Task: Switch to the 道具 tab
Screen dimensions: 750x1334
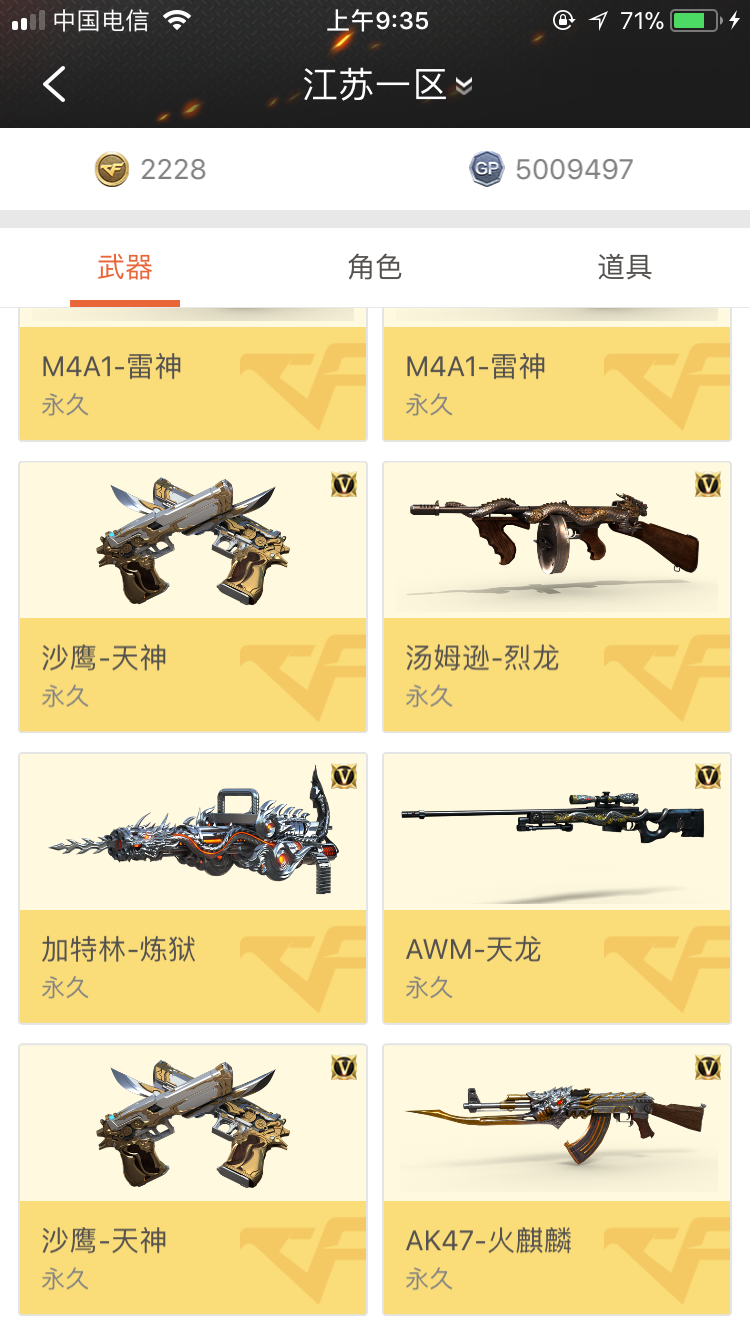Action: point(625,266)
